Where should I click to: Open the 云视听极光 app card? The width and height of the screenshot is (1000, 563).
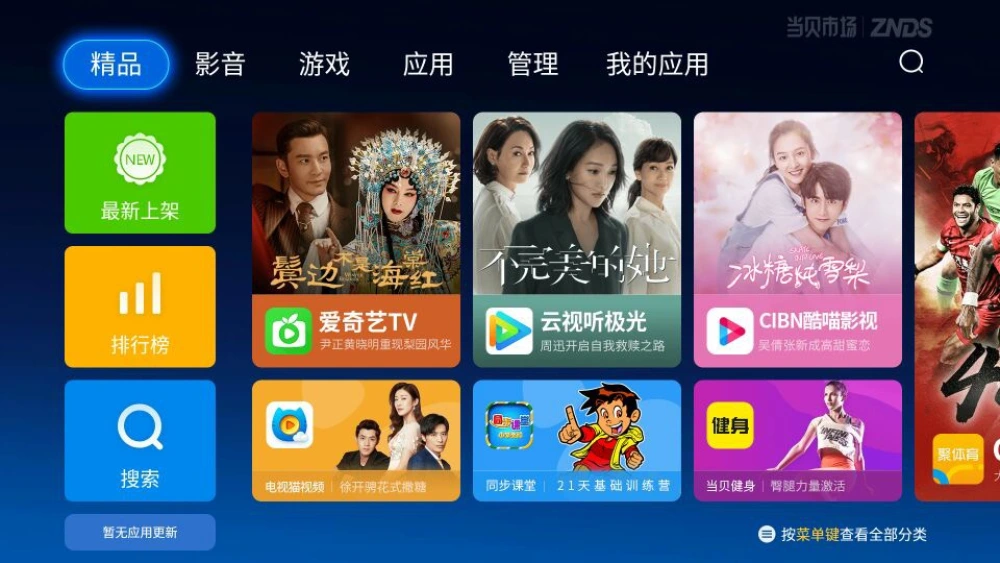(x=577, y=240)
